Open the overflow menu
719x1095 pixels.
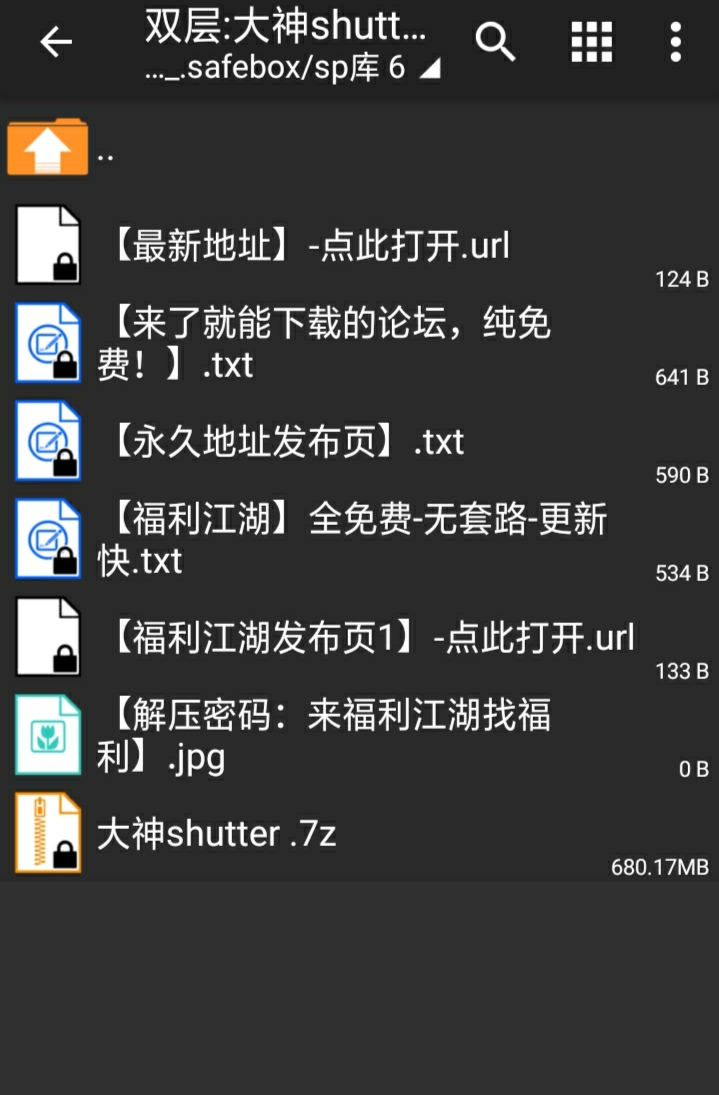coord(676,42)
